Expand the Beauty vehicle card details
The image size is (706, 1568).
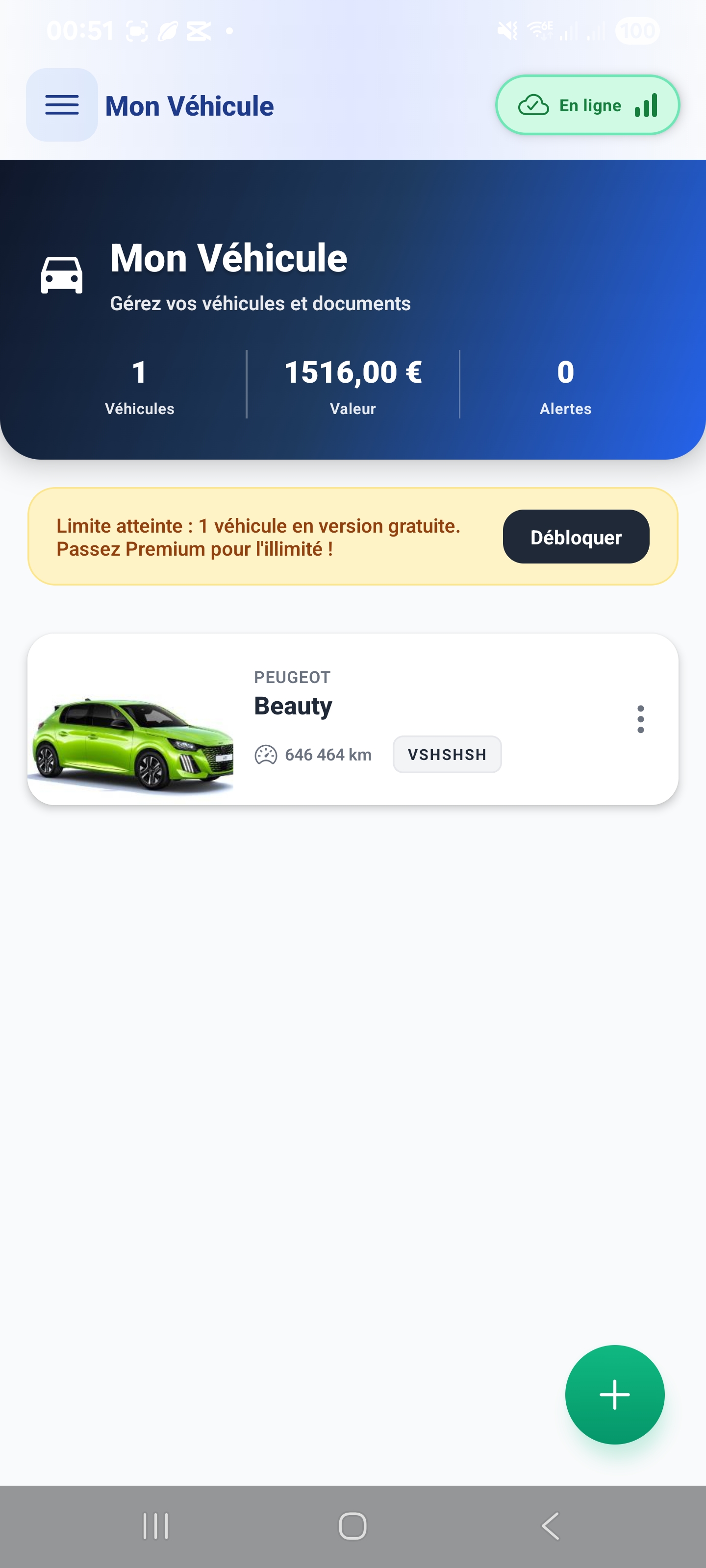point(353,720)
